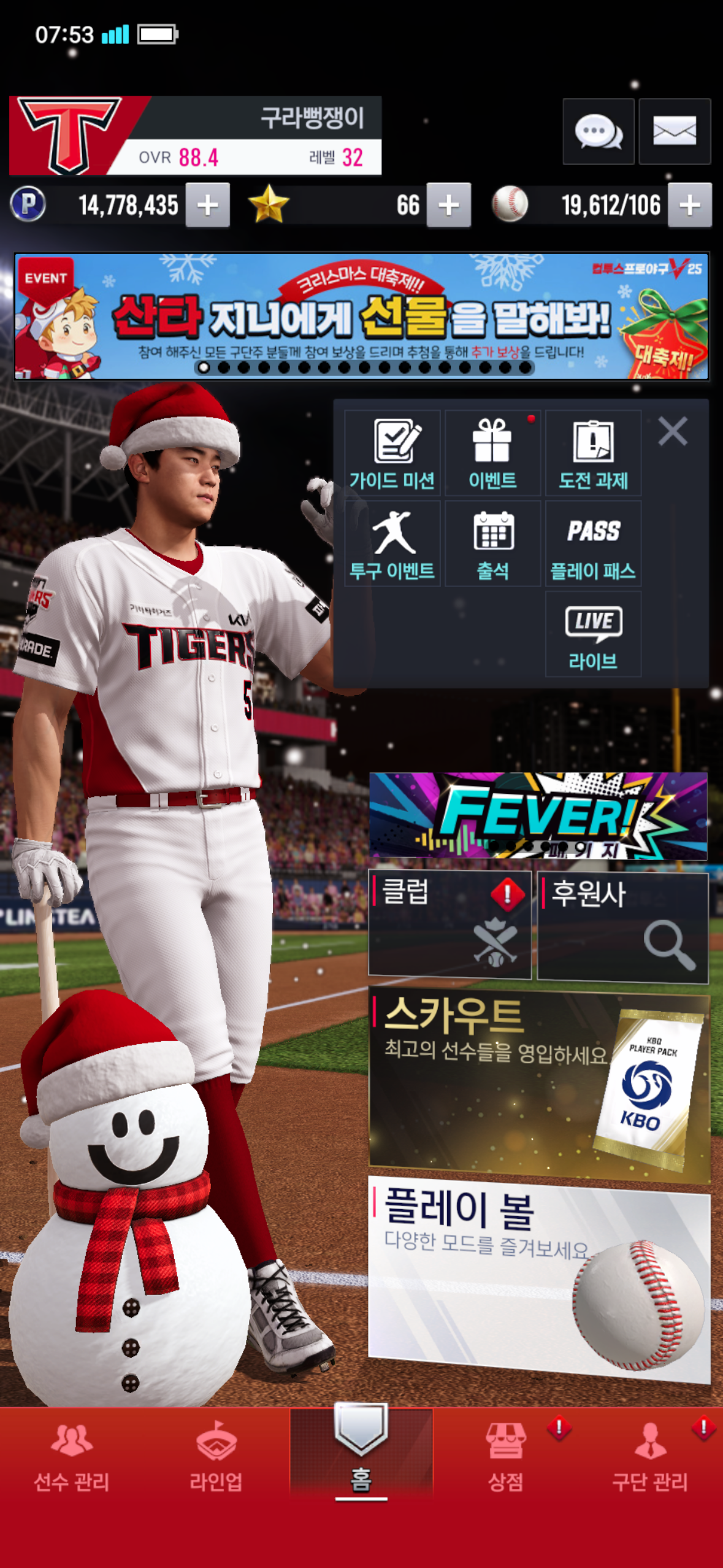Add more points with the plus button
The width and height of the screenshot is (723, 1568).
[x=208, y=205]
